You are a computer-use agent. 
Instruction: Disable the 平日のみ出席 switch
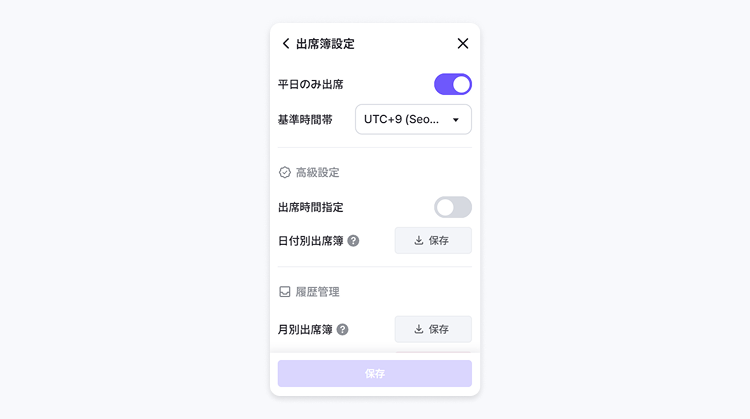tap(452, 84)
